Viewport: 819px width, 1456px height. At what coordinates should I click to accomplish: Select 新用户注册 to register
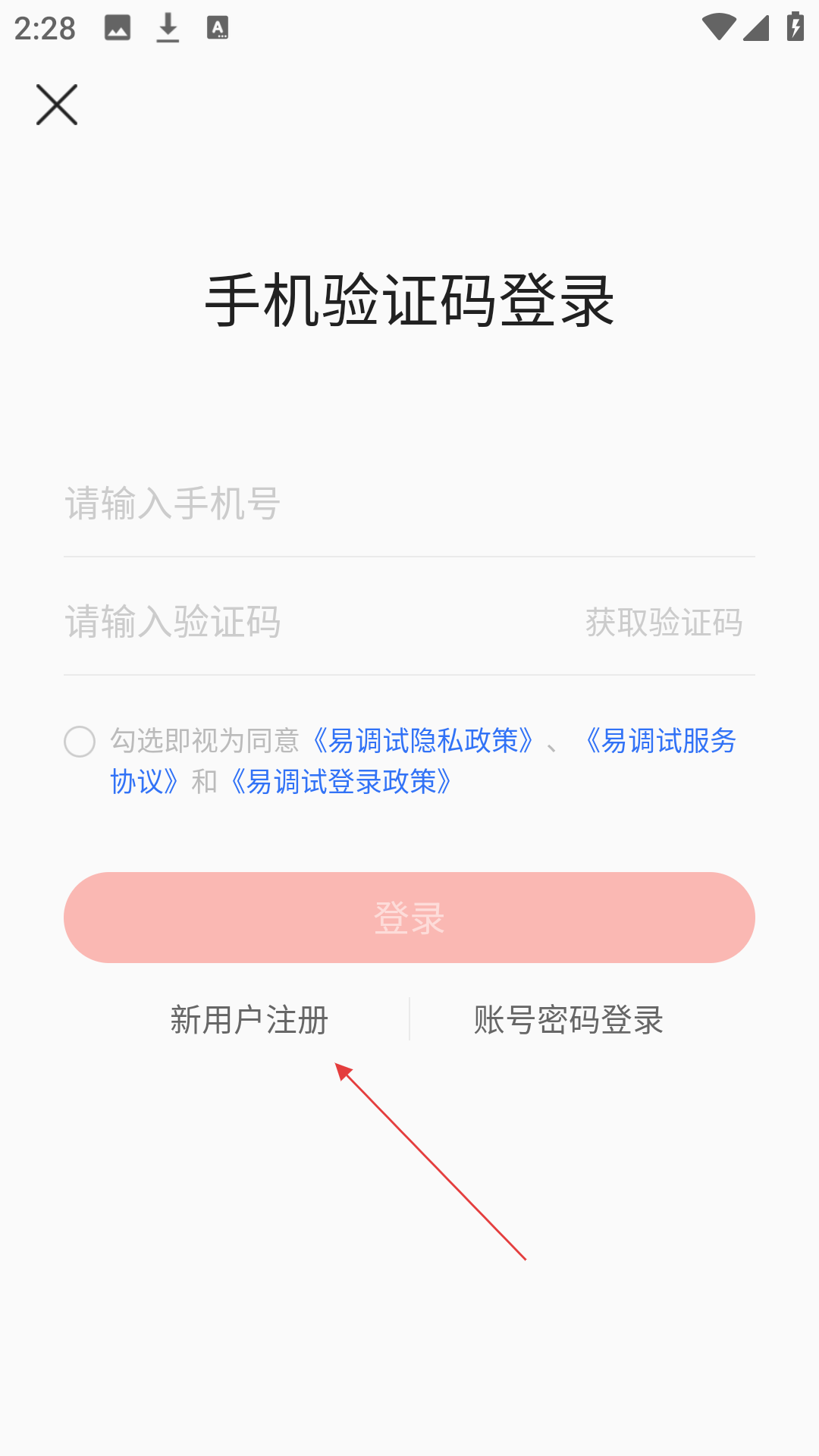(x=249, y=1020)
